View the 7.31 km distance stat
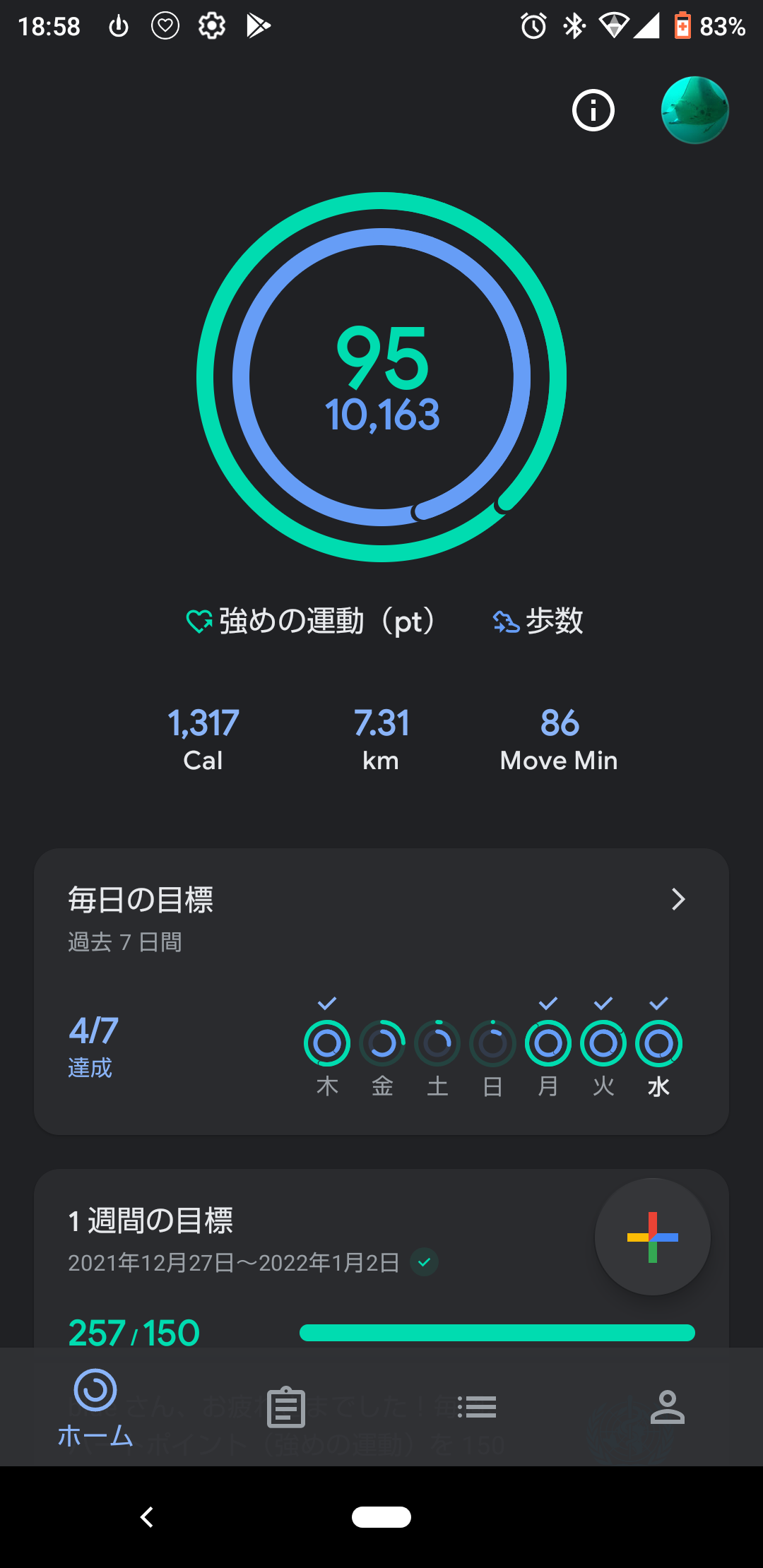763x1568 pixels. pos(381,739)
